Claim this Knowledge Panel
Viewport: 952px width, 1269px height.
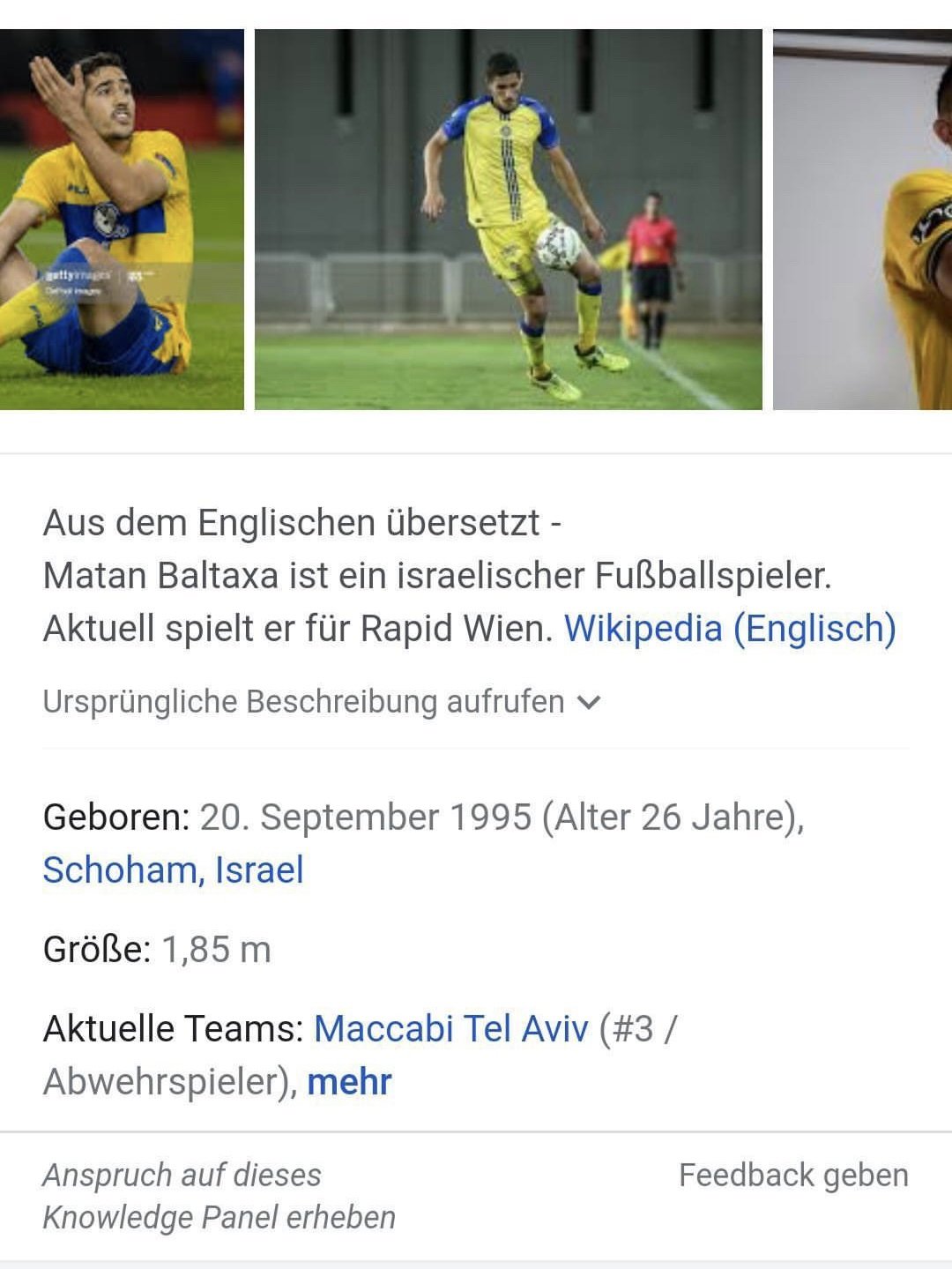point(219,1196)
